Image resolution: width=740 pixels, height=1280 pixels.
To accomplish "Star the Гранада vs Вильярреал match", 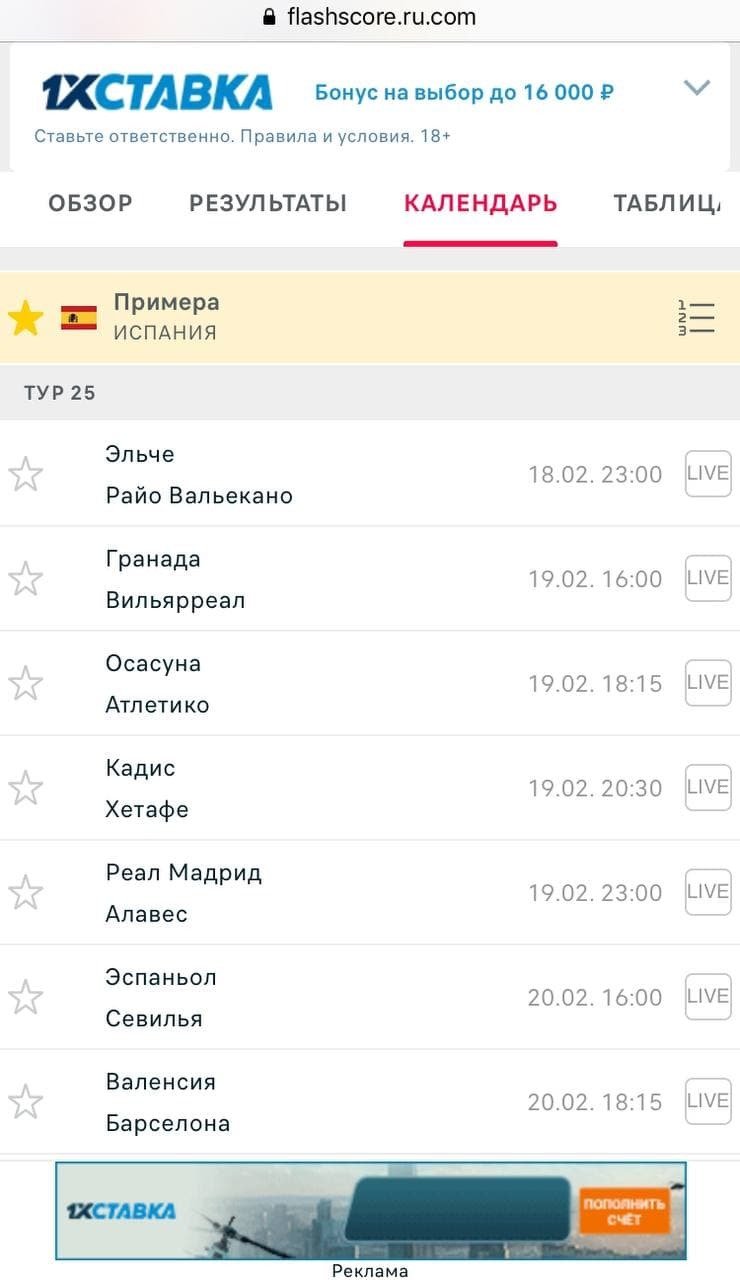I will click(25, 579).
